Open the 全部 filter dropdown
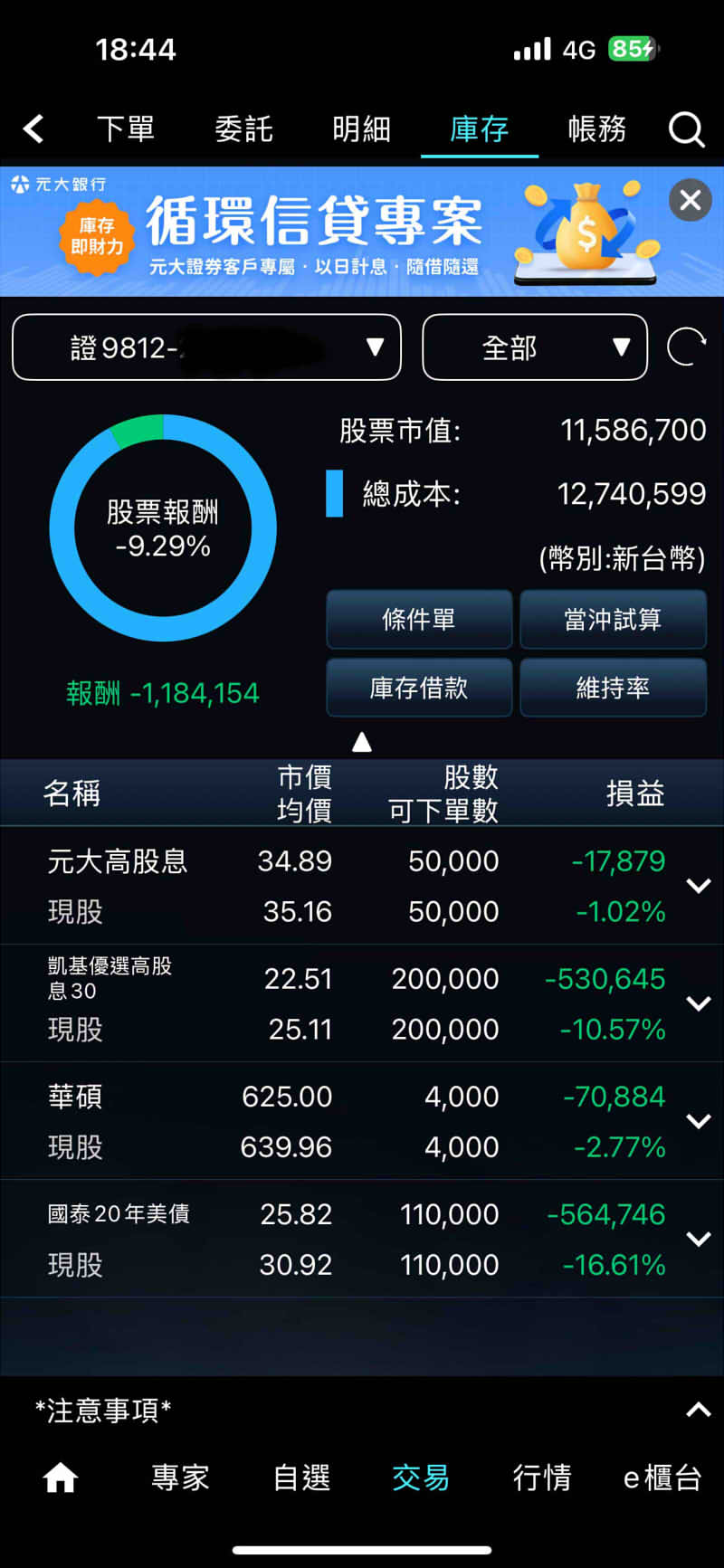Image resolution: width=724 pixels, height=1568 pixels. coord(535,347)
